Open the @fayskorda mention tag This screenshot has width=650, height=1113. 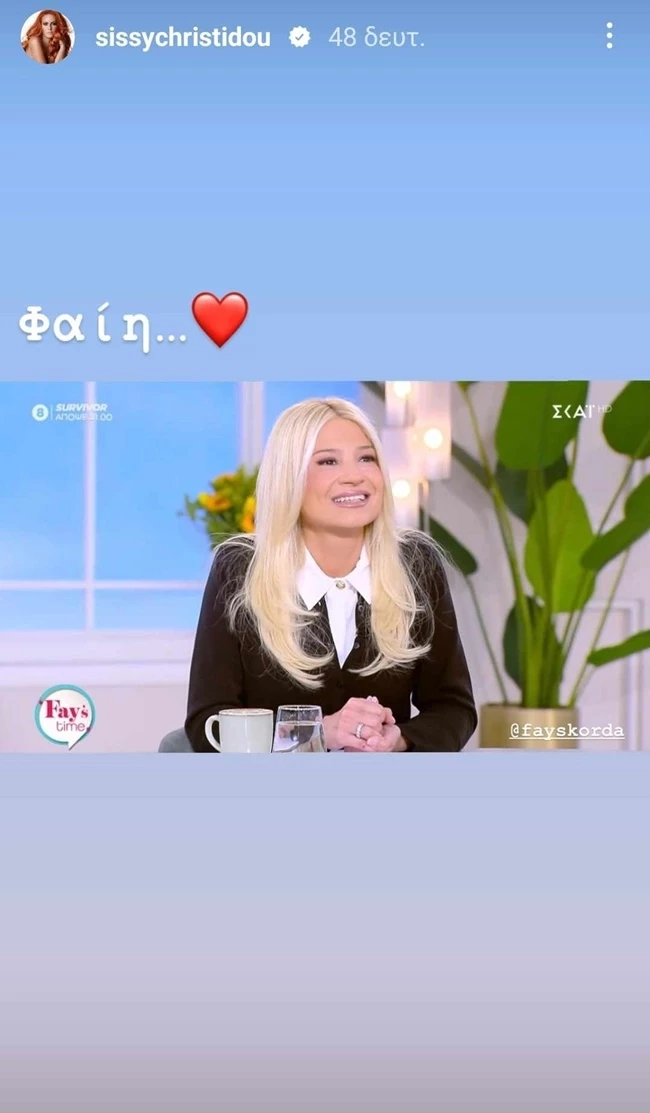[x=566, y=731]
